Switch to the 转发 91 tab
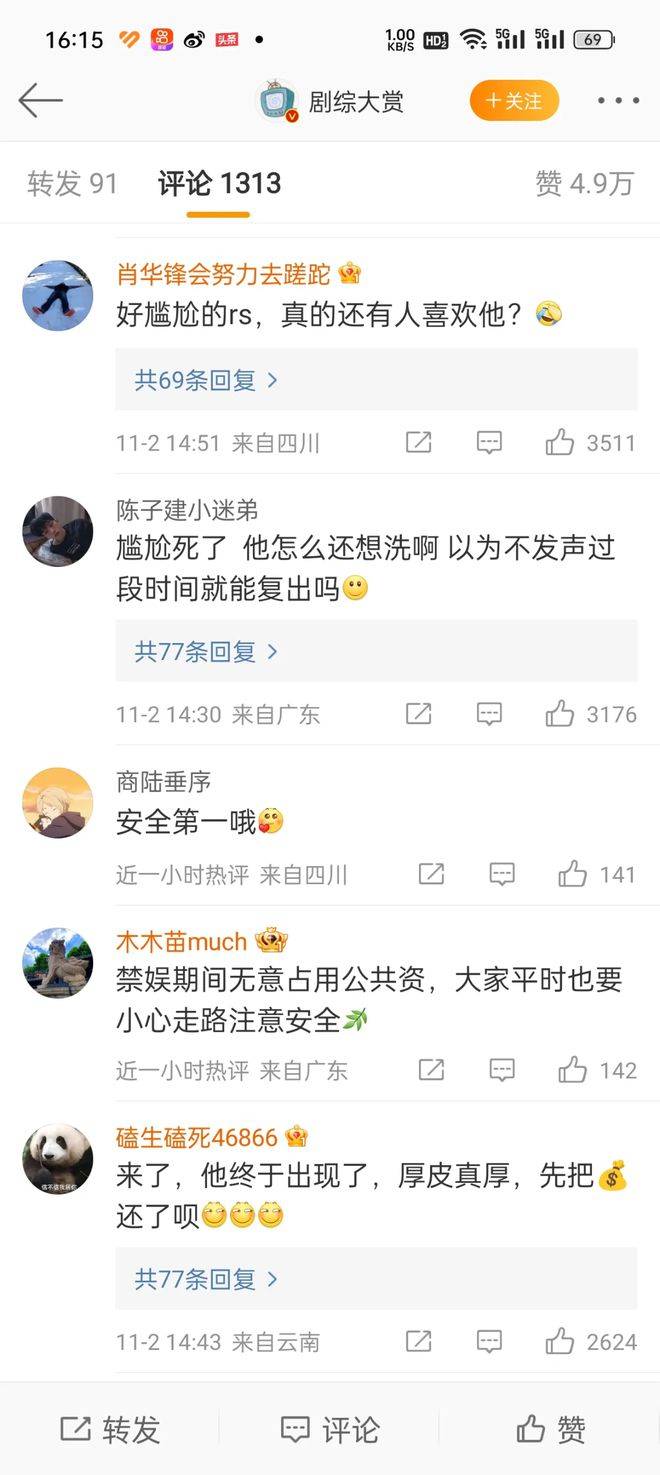 72,183
